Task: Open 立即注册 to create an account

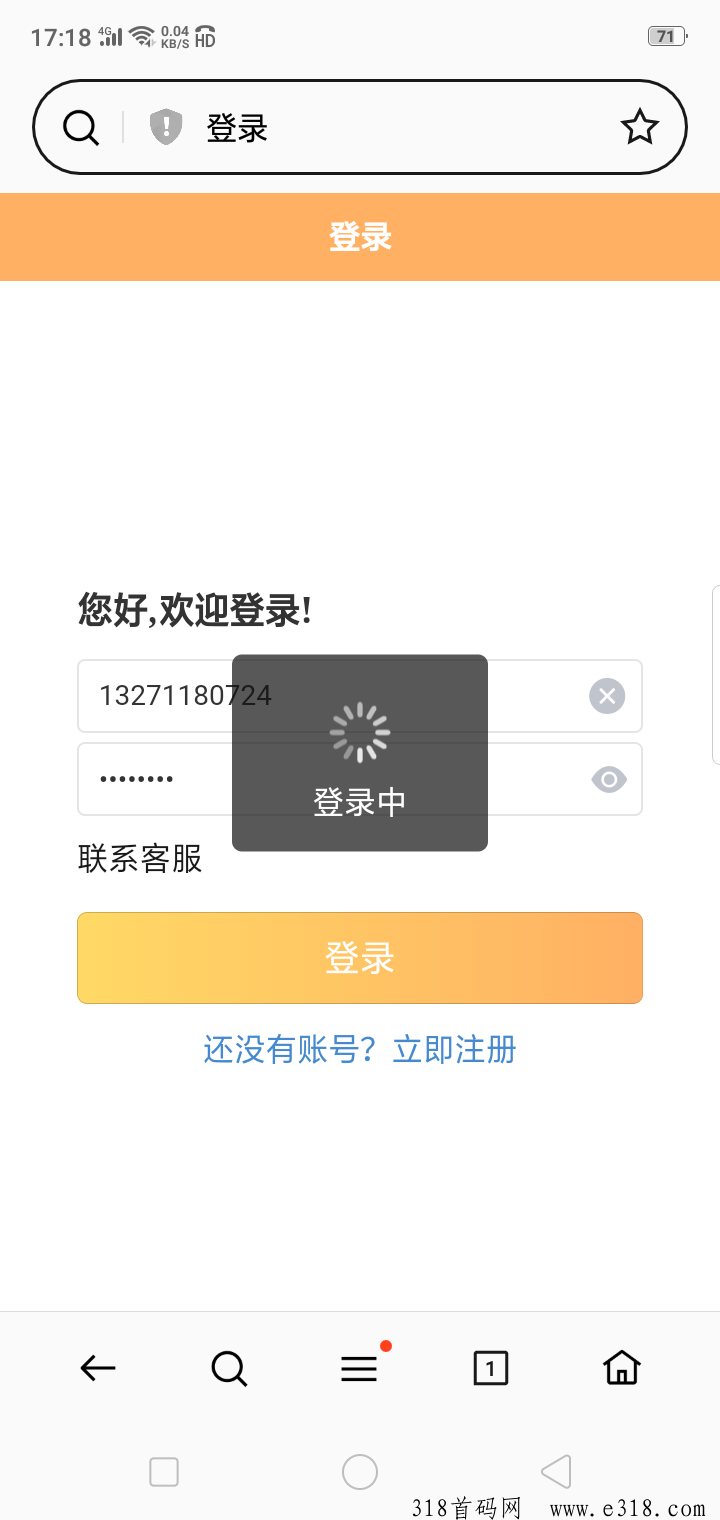Action: coord(455,1050)
